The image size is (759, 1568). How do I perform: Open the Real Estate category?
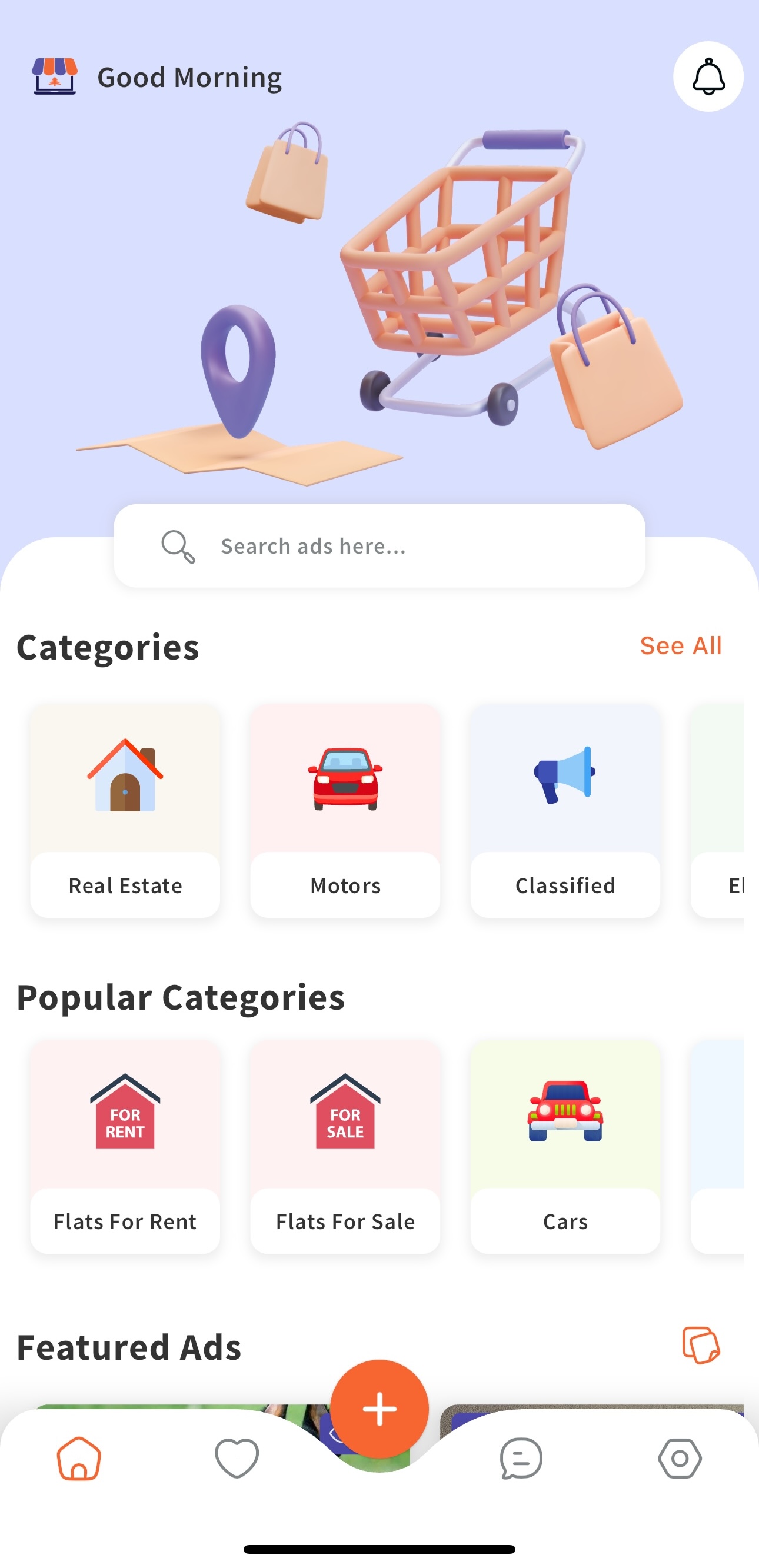125,811
